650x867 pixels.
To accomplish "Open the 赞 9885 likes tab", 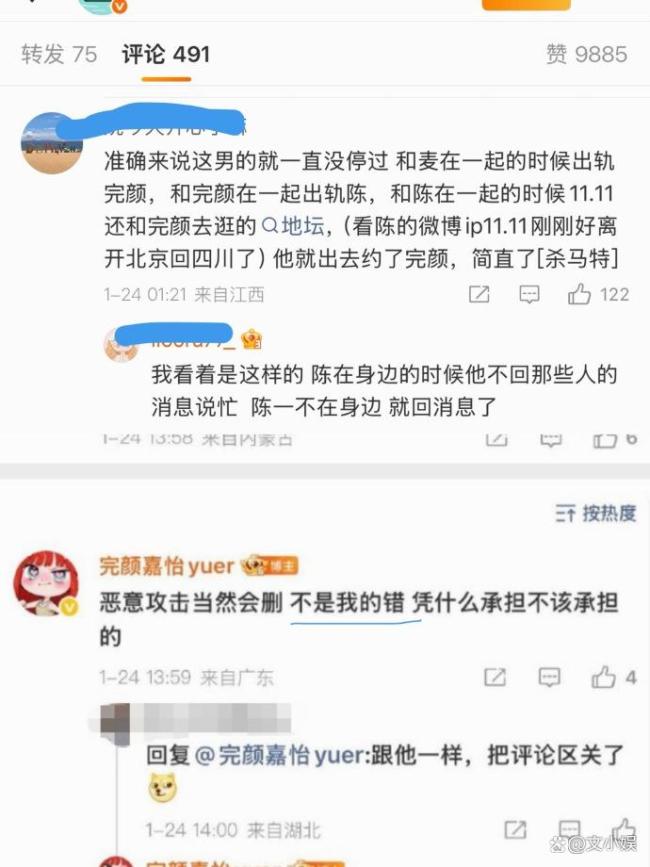I will 587,54.
